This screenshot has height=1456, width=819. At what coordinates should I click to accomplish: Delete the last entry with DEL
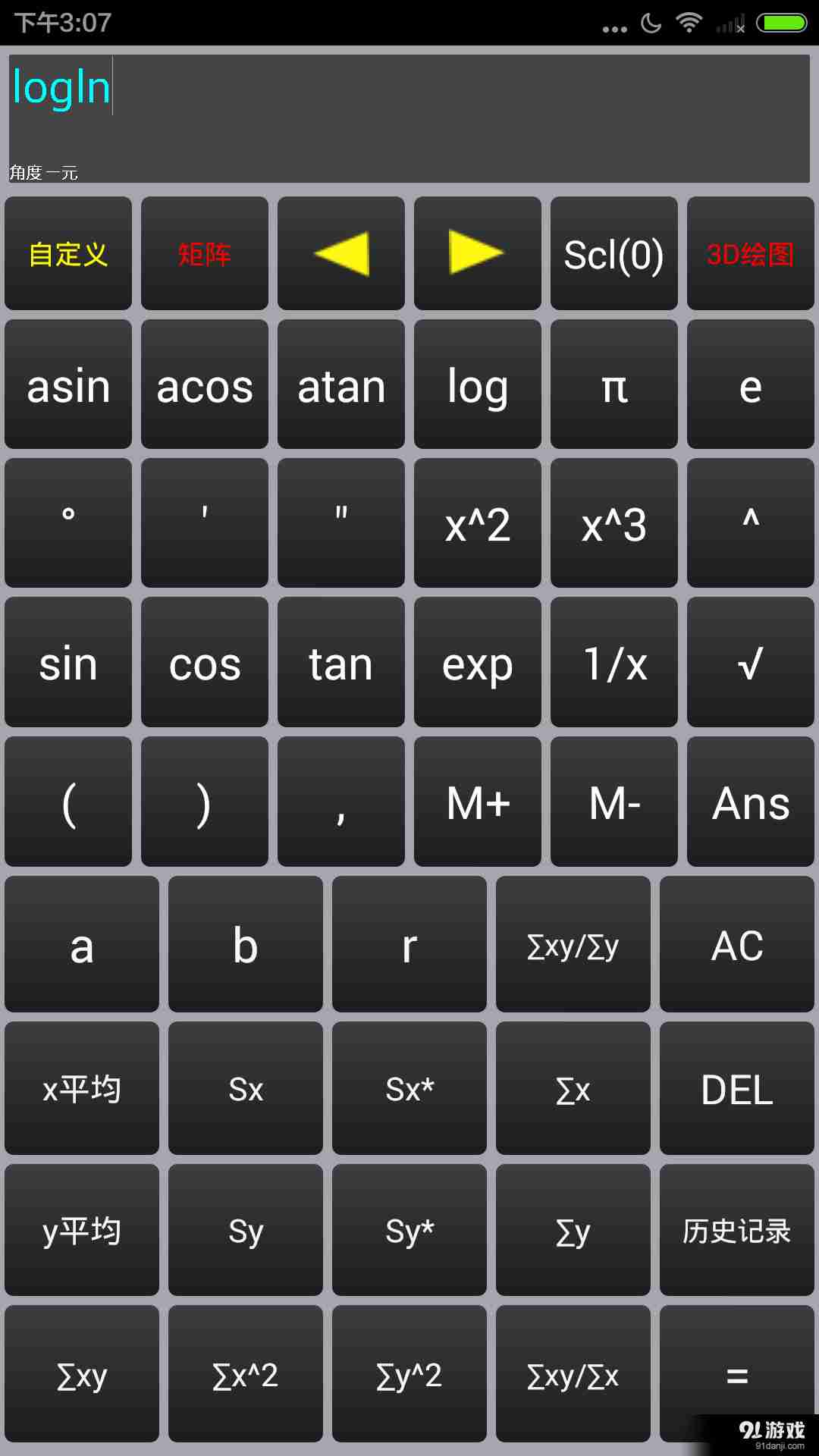click(x=737, y=1088)
